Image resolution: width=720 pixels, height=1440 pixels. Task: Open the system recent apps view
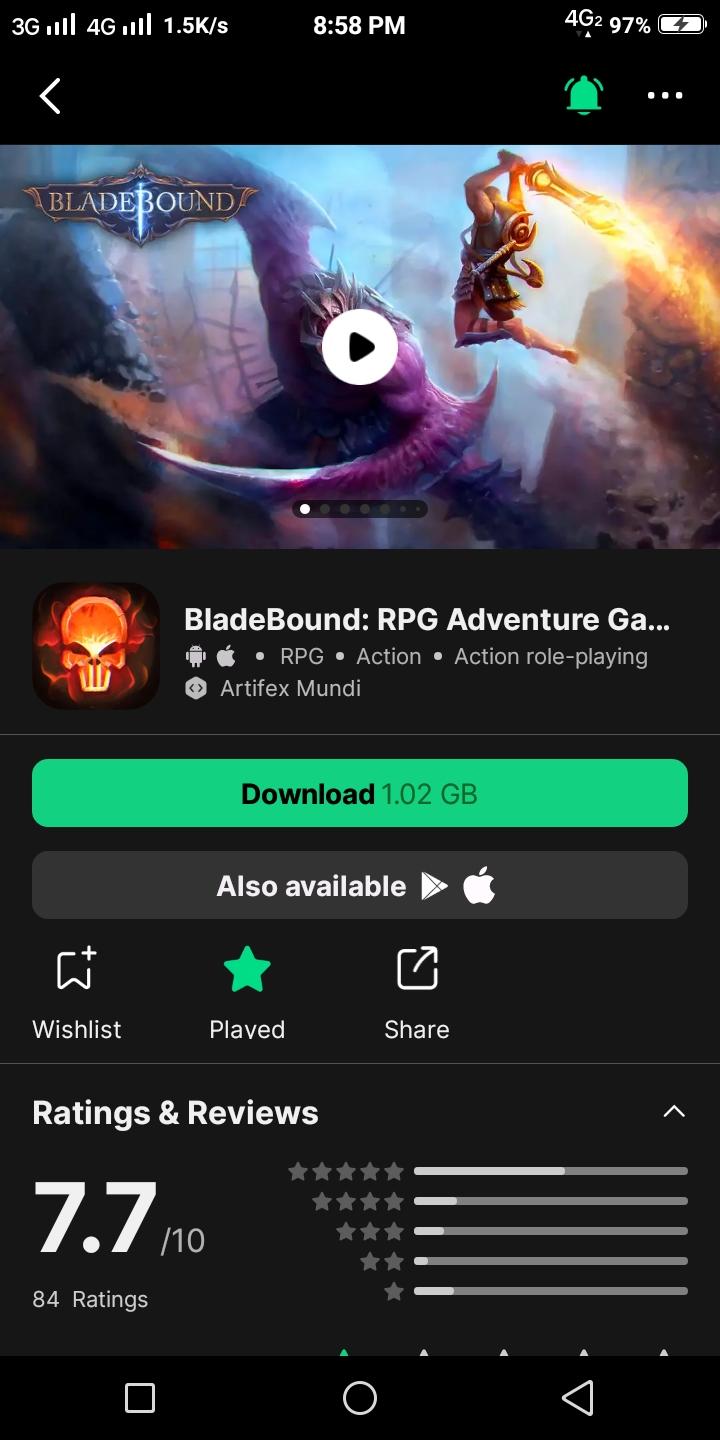[x=140, y=1398]
